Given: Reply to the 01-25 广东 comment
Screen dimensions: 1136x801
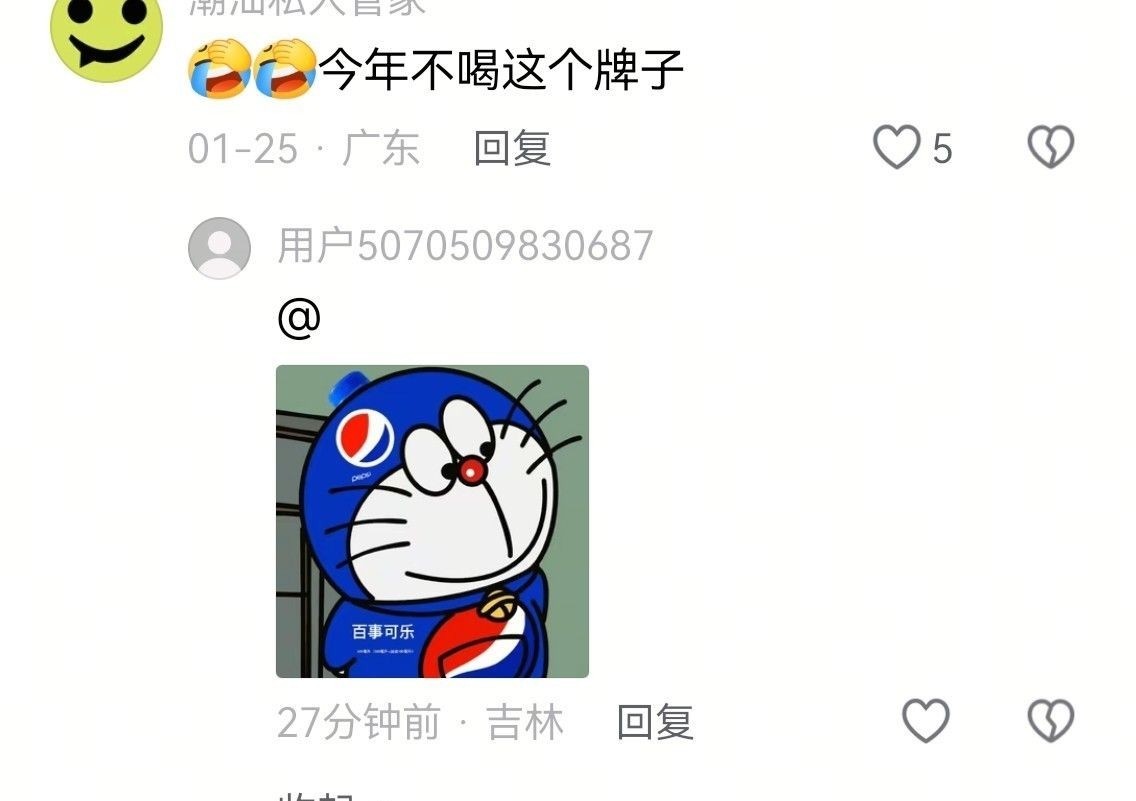Looking at the screenshot, I should pos(512,149).
